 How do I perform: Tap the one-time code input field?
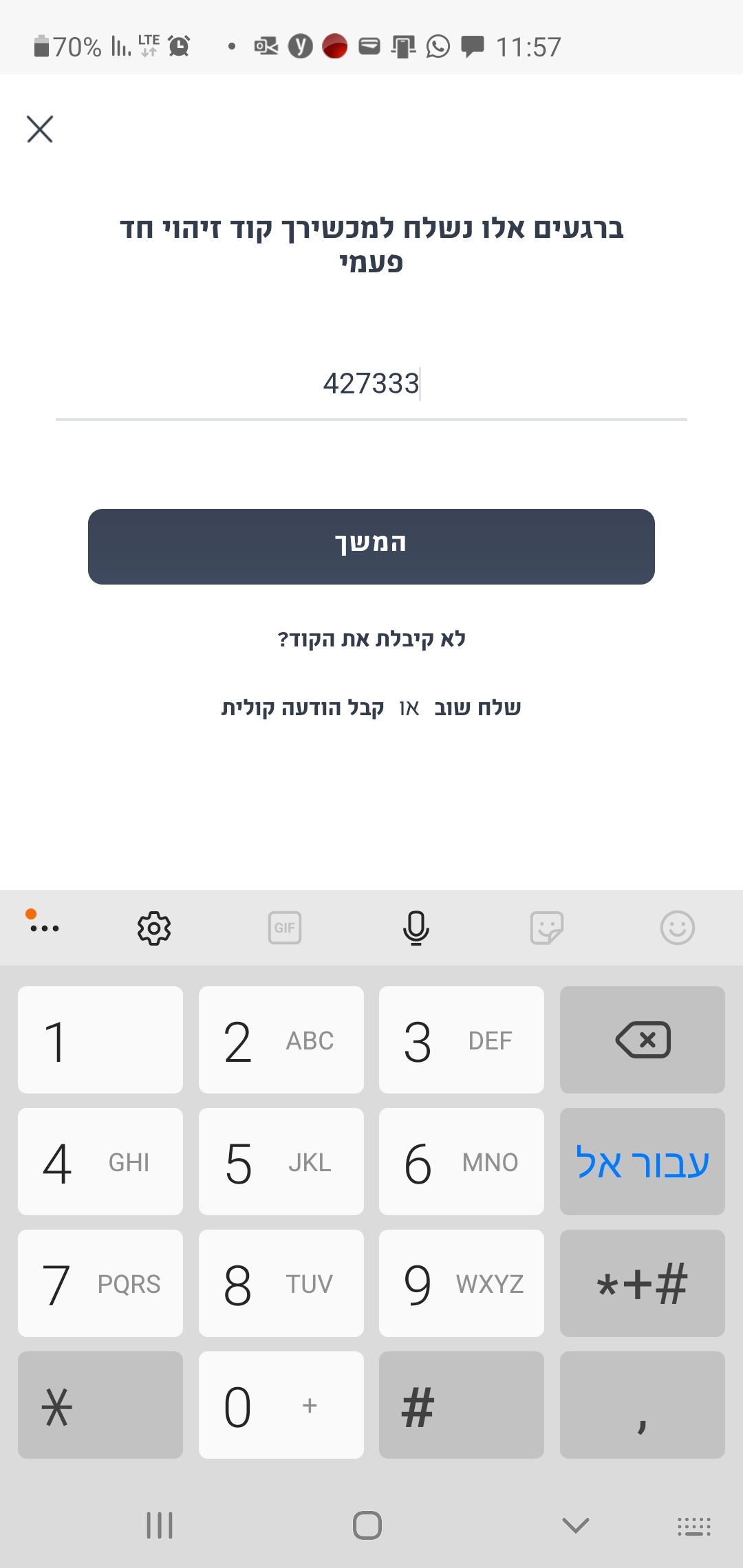[371, 384]
